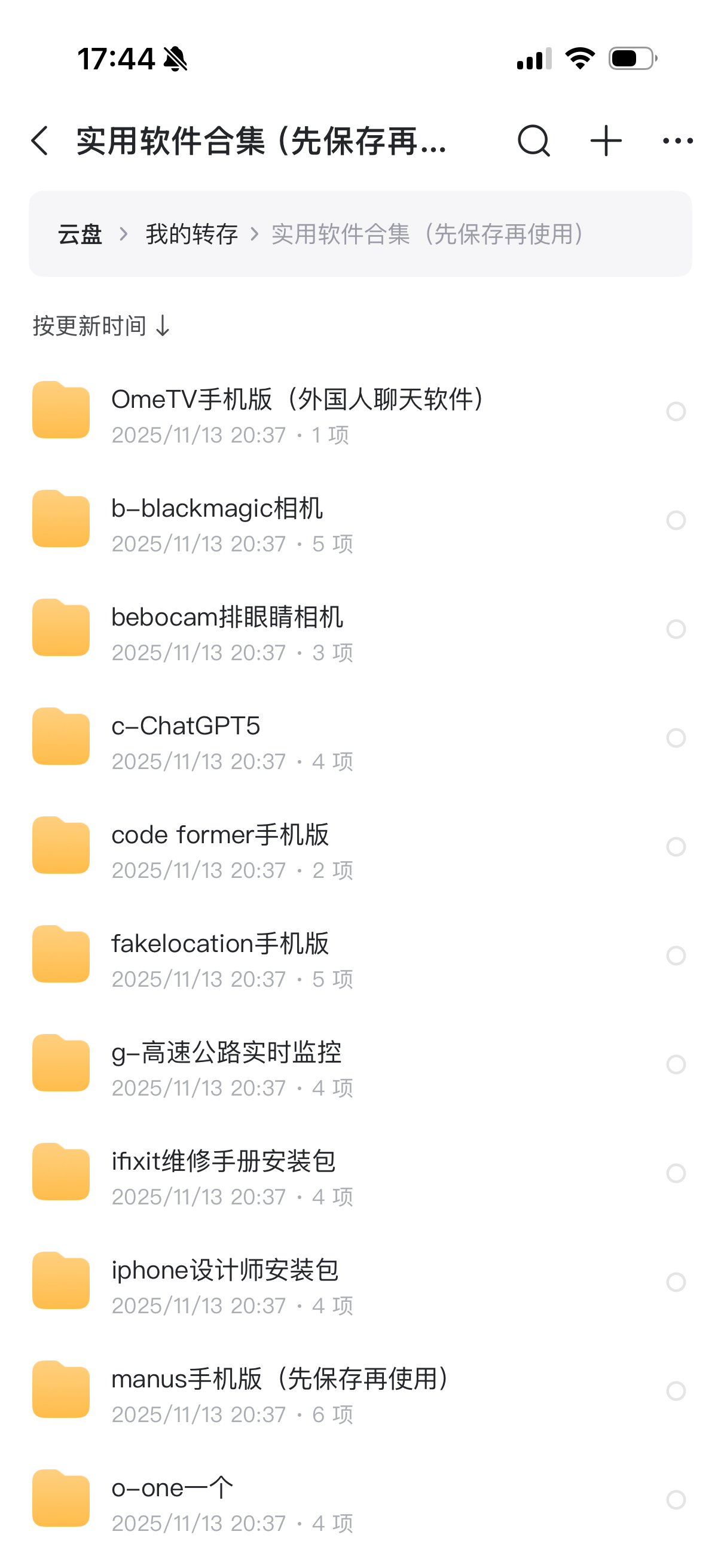Select the iphone设计师安装包 folder checkbox
Screen dimensions: 721x1568
coord(676,1282)
